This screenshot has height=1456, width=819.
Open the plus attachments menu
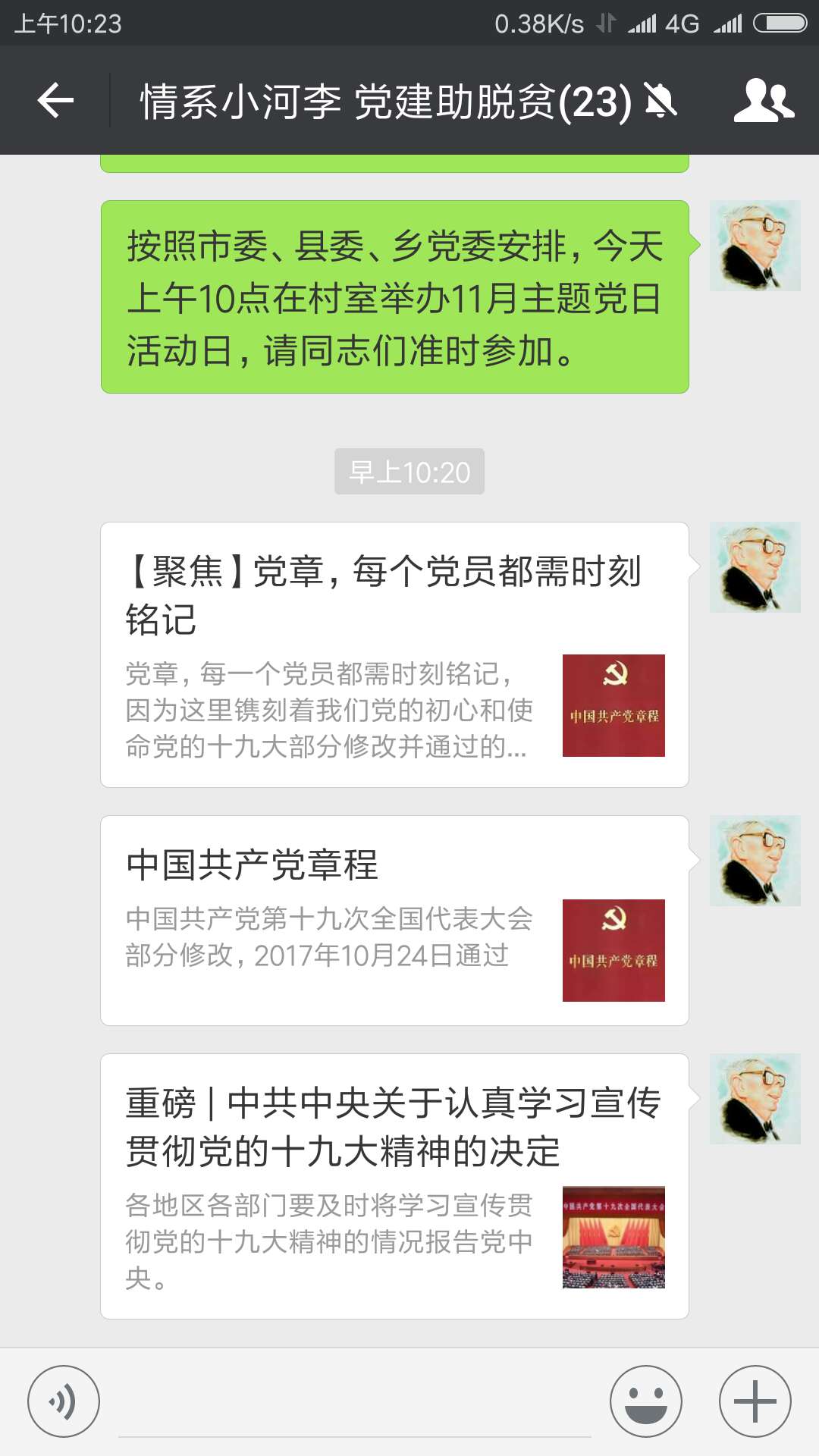point(755,1401)
